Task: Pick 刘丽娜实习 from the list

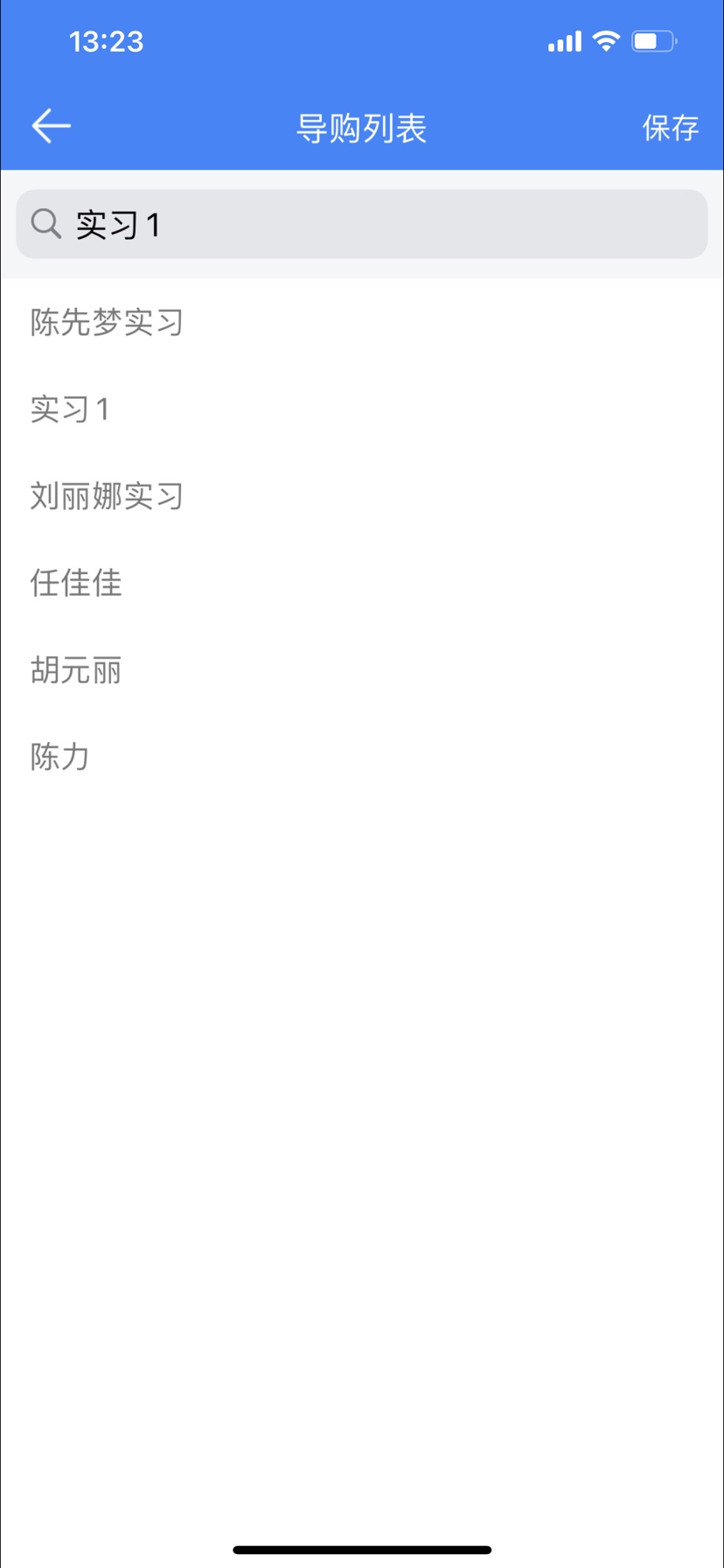Action: (x=107, y=496)
